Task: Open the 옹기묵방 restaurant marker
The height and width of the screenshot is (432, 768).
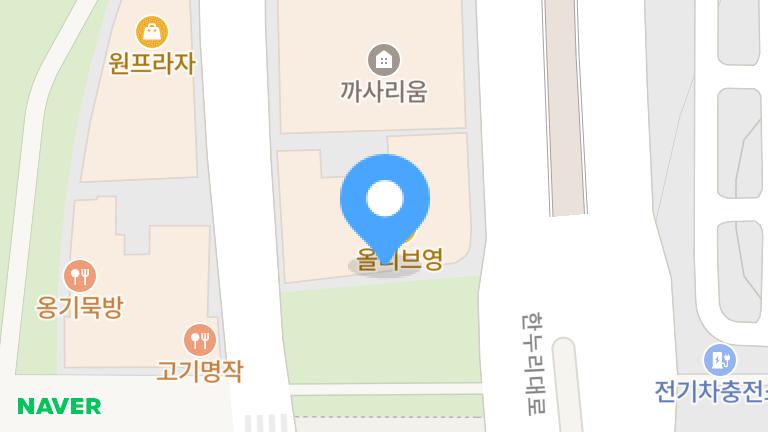Action: 80,275
